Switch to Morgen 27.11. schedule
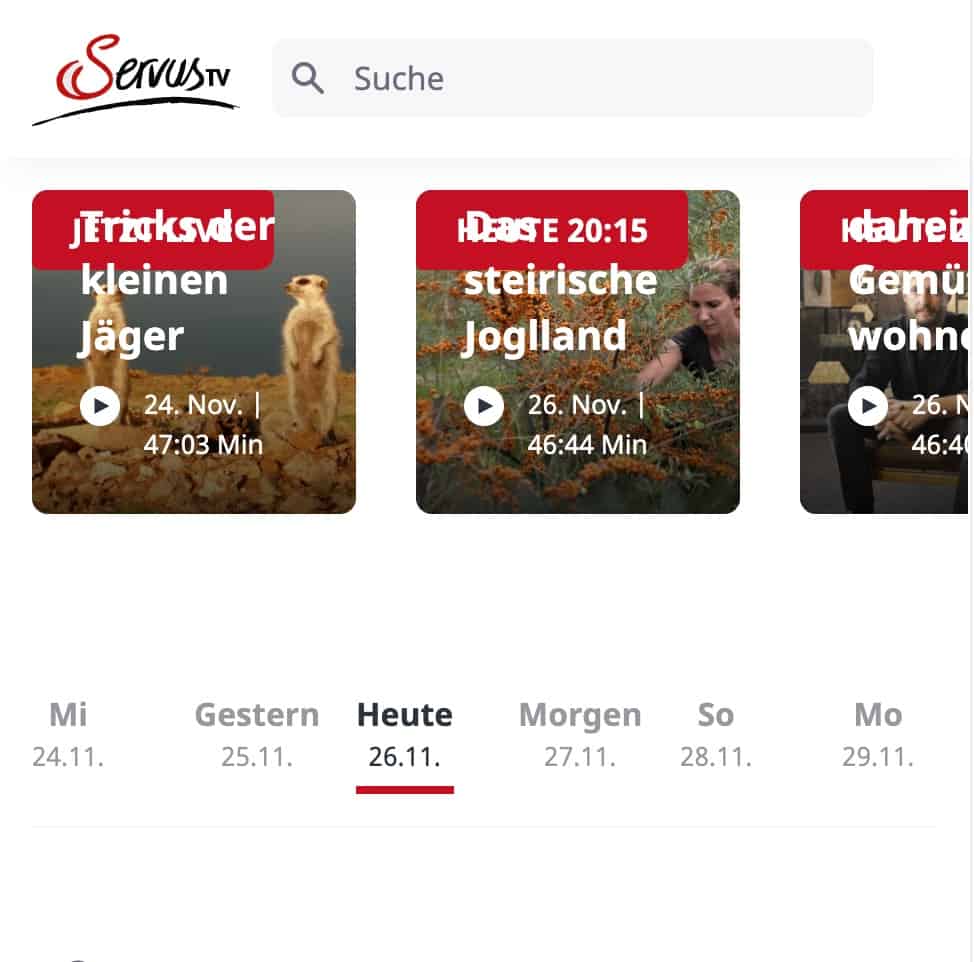The width and height of the screenshot is (974, 962). click(580, 734)
